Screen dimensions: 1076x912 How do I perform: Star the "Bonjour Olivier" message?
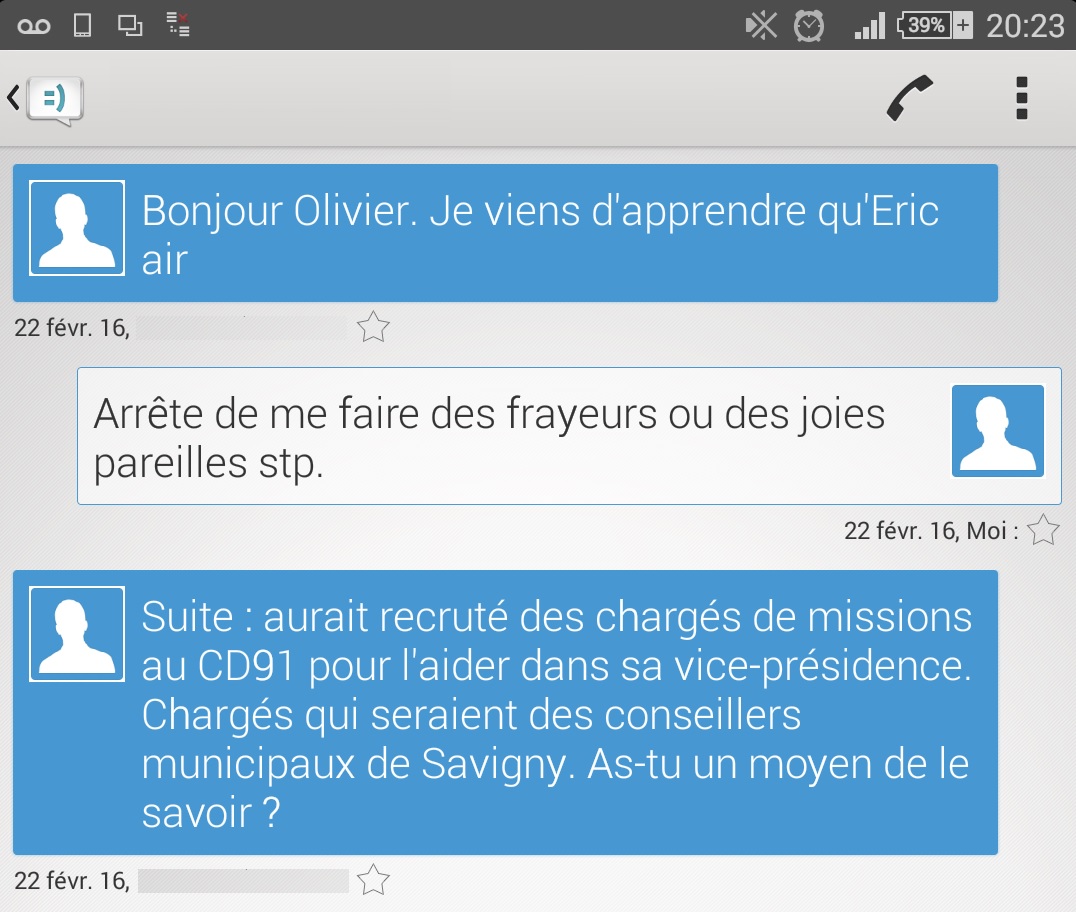[x=373, y=327]
